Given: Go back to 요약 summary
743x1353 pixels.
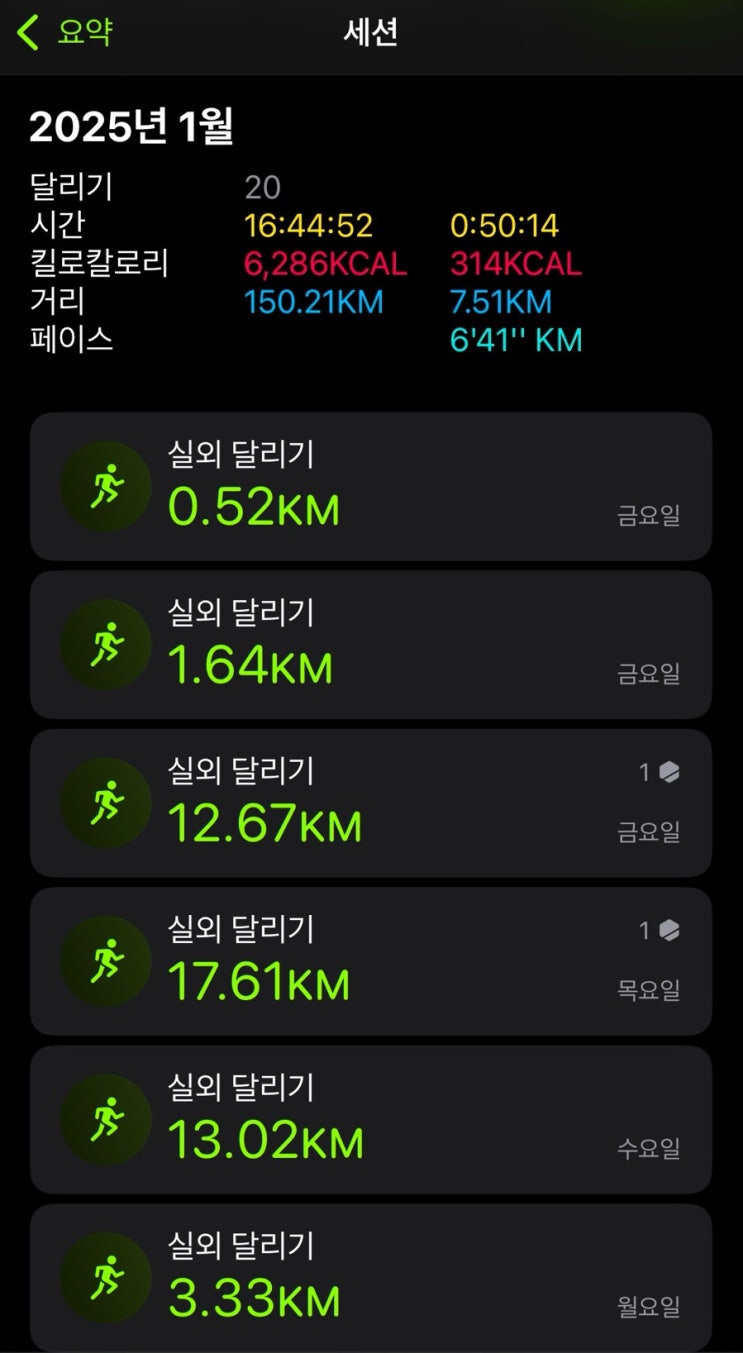Looking at the screenshot, I should pyautogui.click(x=65, y=33).
